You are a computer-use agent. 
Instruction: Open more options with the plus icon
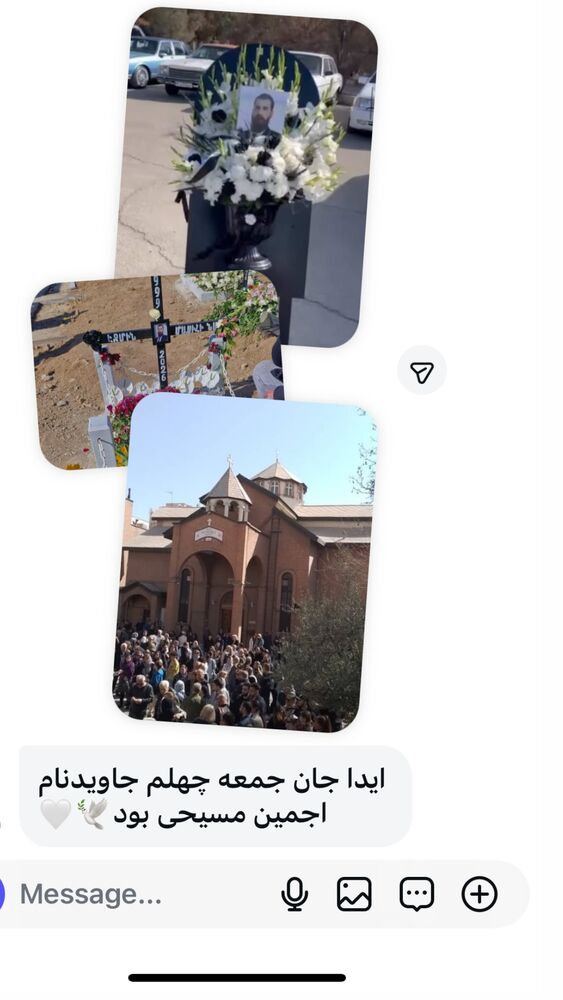[479, 894]
